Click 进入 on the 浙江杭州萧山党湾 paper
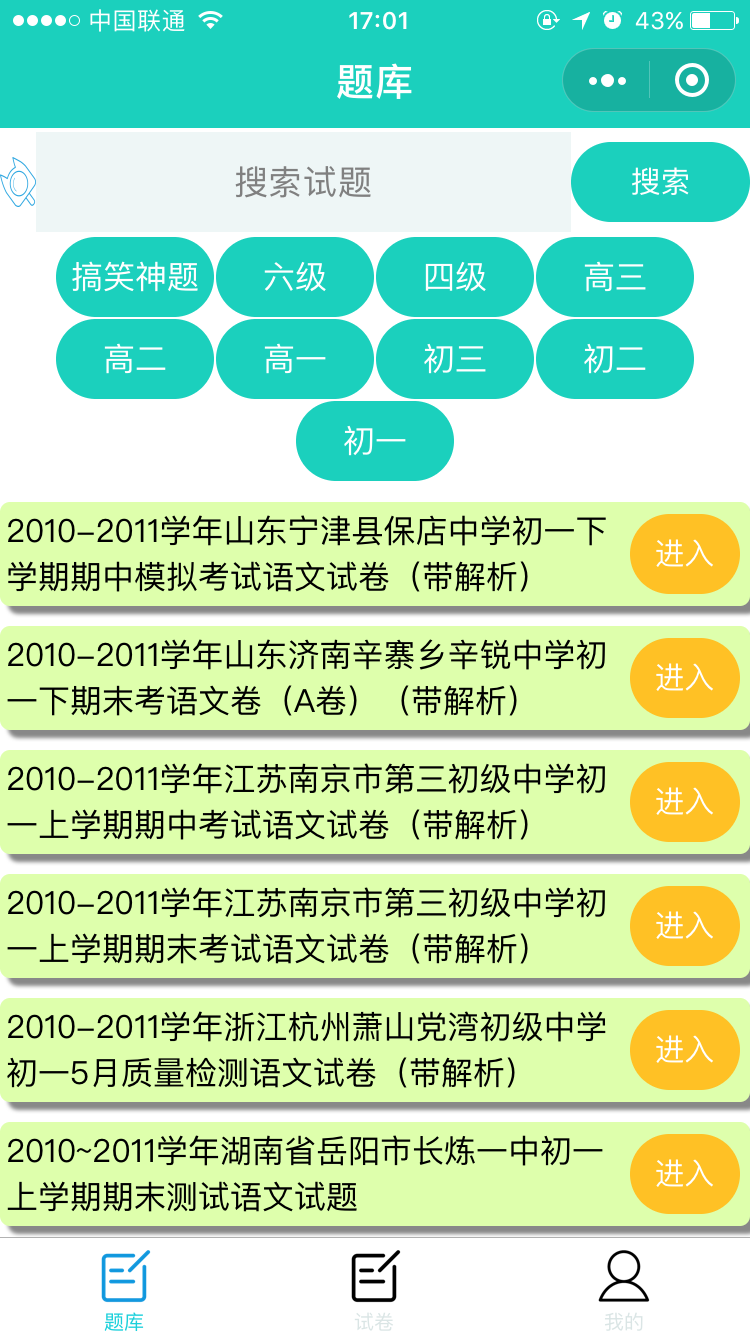Viewport: 750px width, 1334px height. tap(685, 1050)
